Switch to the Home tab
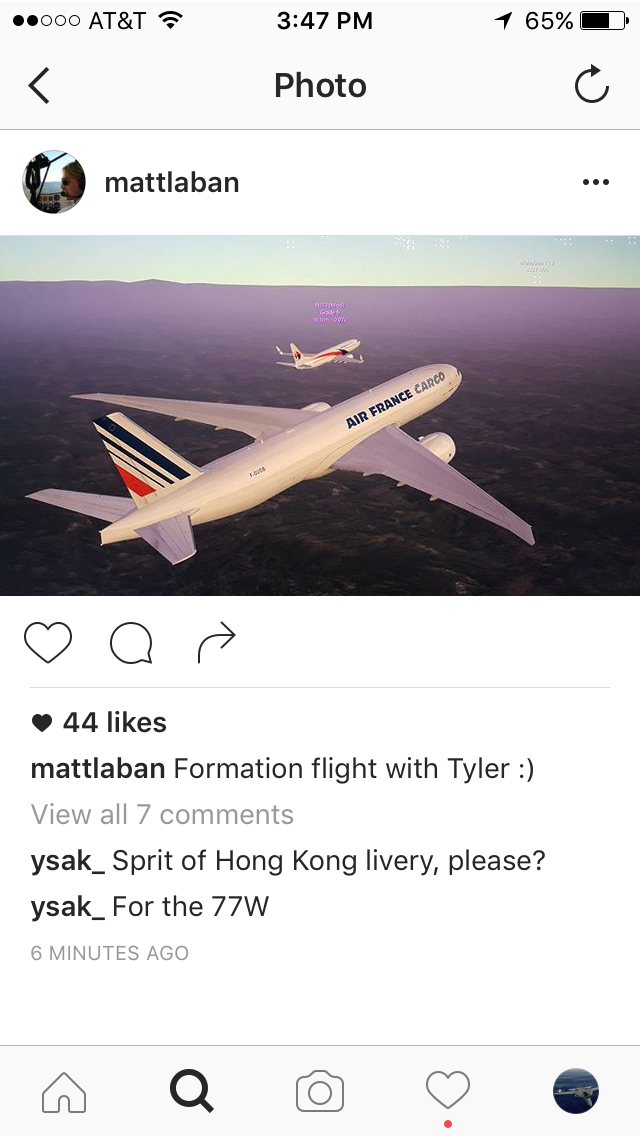The height and width of the screenshot is (1136, 640). tap(64, 1091)
